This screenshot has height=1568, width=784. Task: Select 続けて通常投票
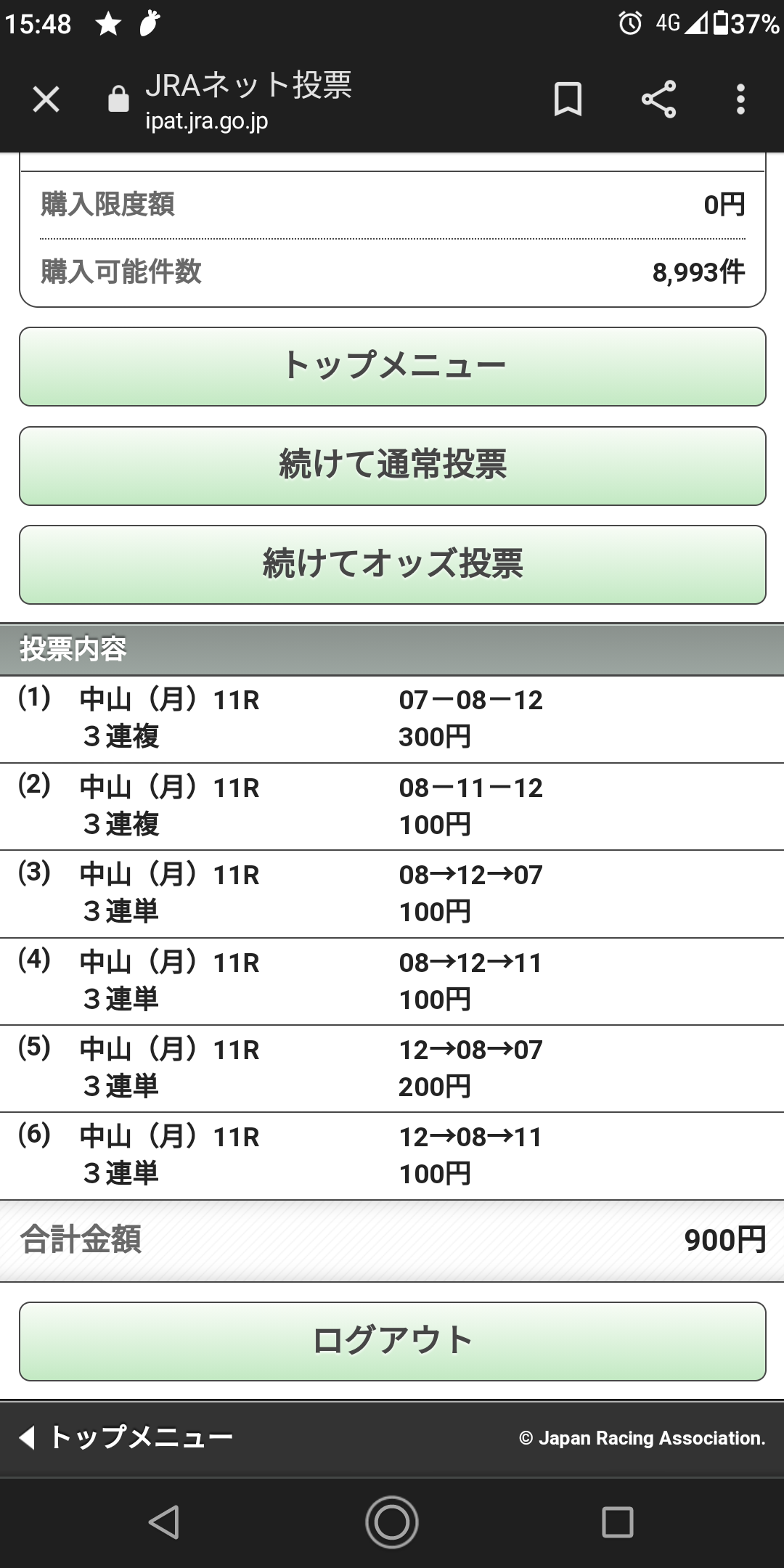click(x=392, y=465)
